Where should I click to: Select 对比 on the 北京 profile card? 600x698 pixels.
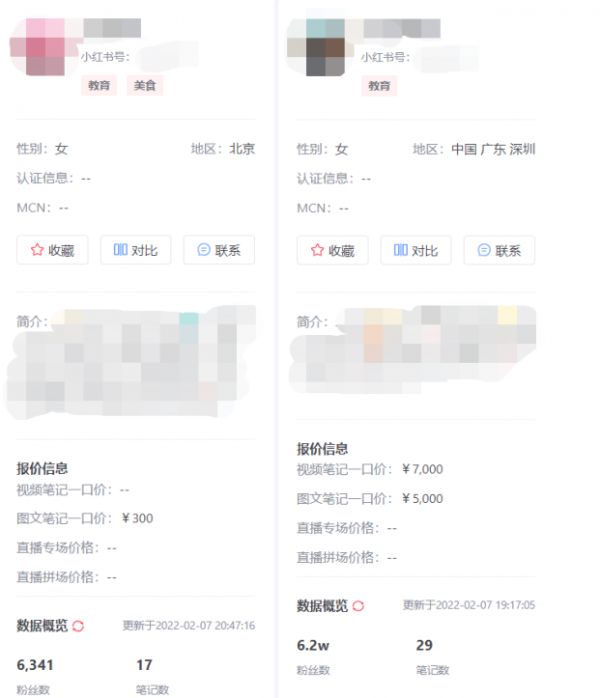[135, 250]
